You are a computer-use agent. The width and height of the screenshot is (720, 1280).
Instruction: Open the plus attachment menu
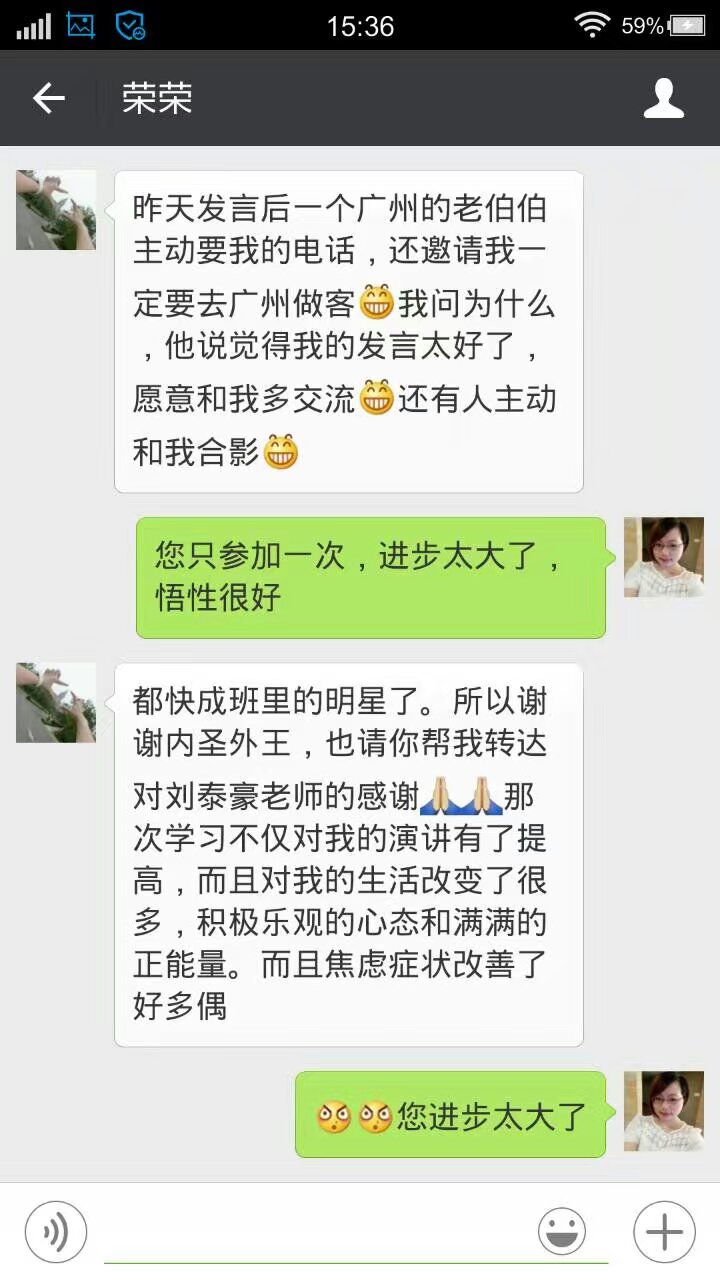click(x=664, y=1232)
